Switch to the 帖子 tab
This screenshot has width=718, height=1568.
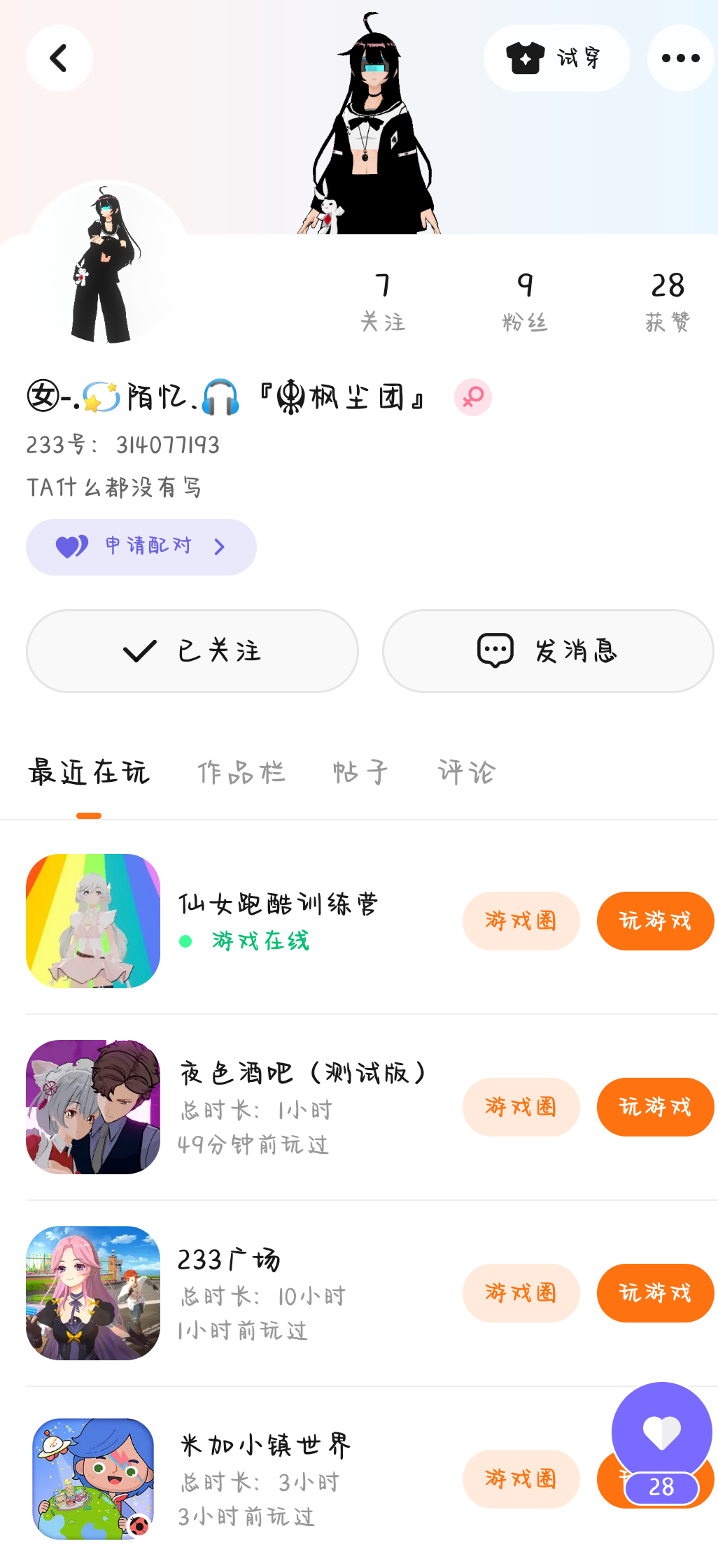click(360, 773)
